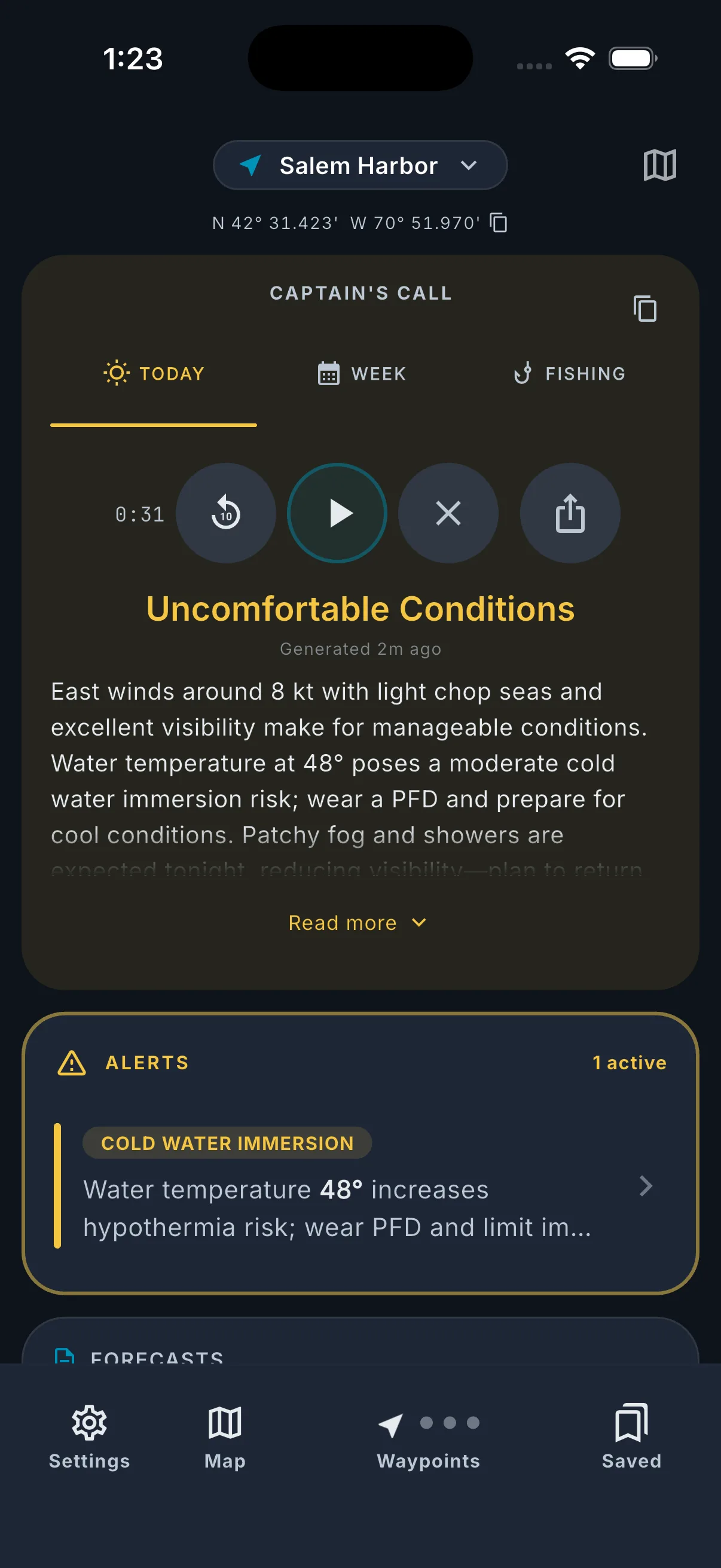Switch to the FISHING tab
The image size is (721, 1568).
570,373
